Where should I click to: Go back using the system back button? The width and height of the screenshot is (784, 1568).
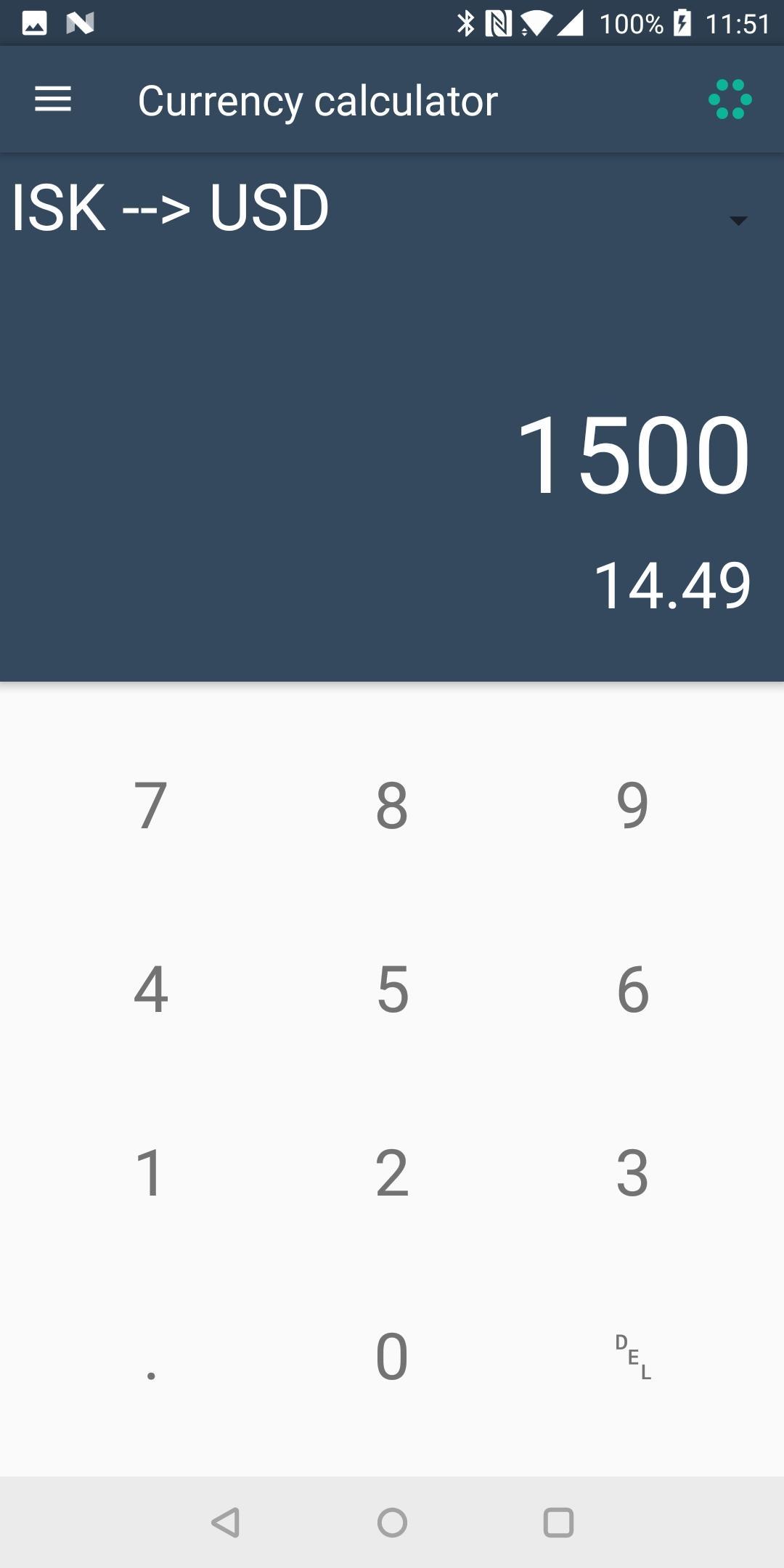[x=226, y=1522]
